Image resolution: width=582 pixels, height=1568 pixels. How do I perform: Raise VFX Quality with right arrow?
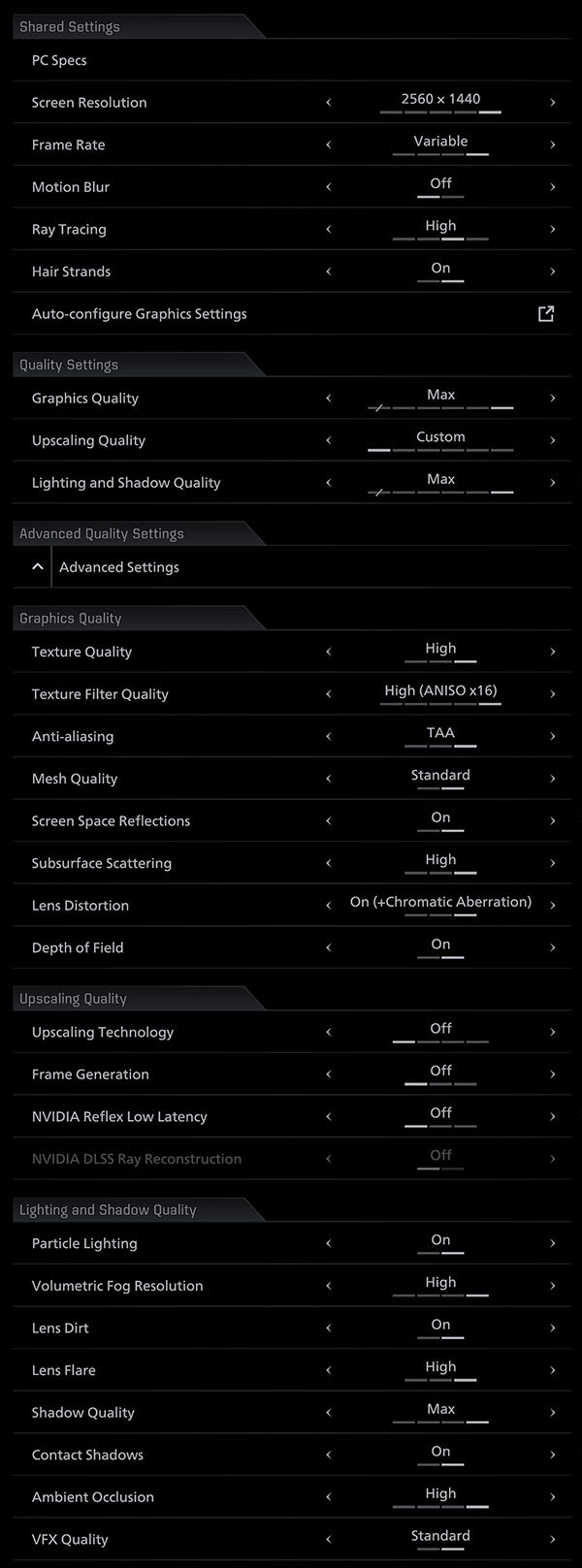(x=552, y=1539)
